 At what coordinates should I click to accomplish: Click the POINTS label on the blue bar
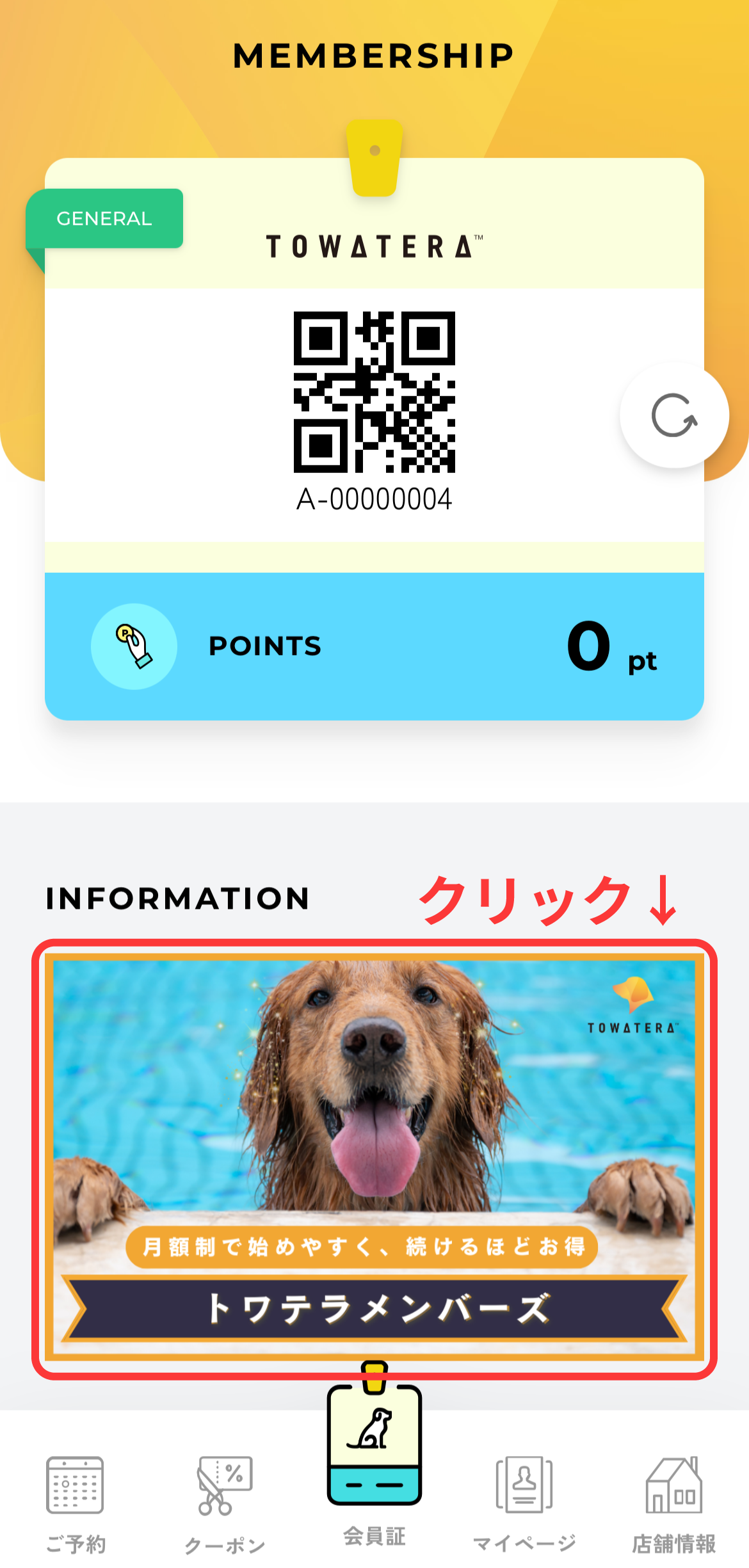(265, 646)
